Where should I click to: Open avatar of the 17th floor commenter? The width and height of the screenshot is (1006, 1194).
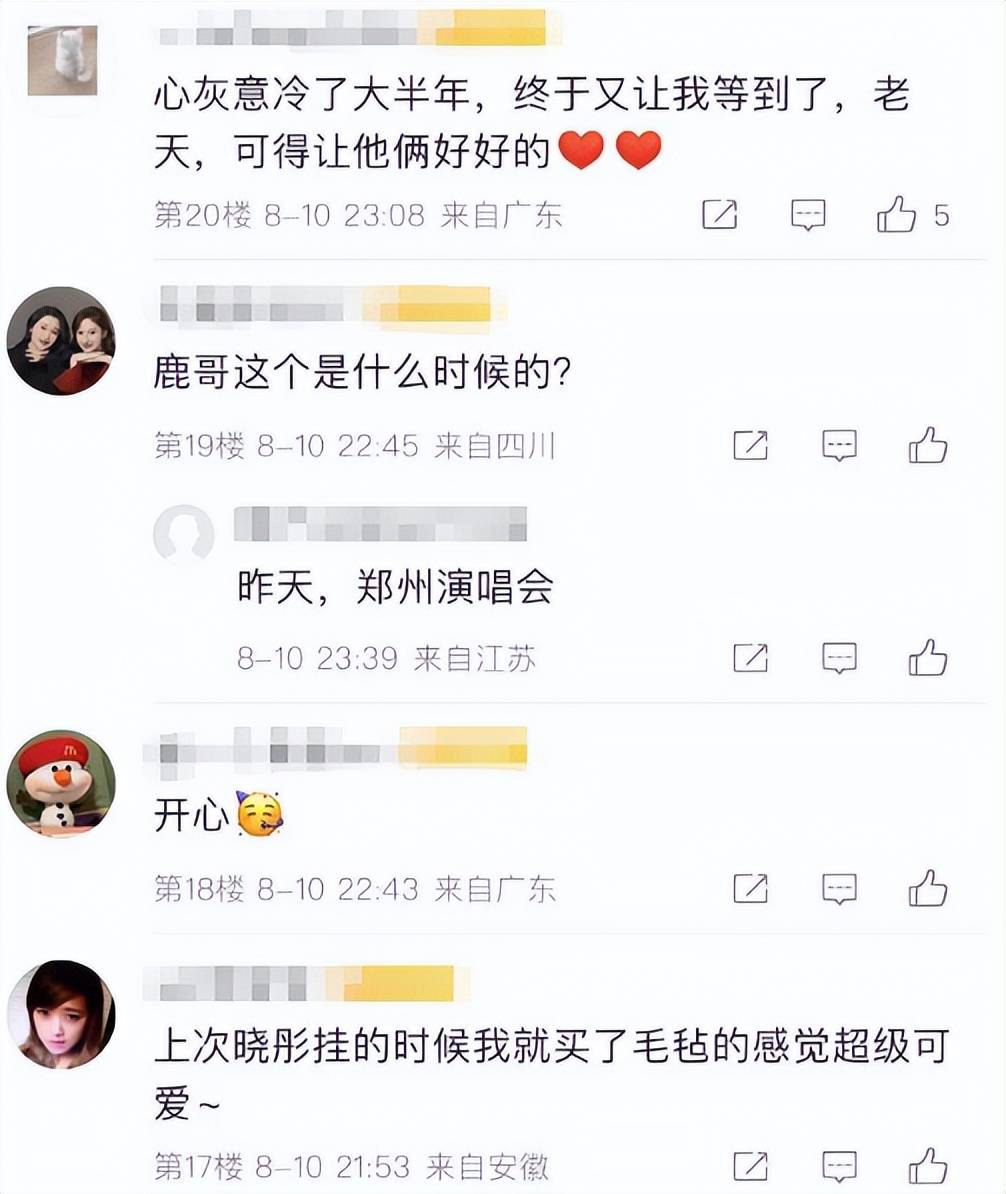pos(61,1014)
